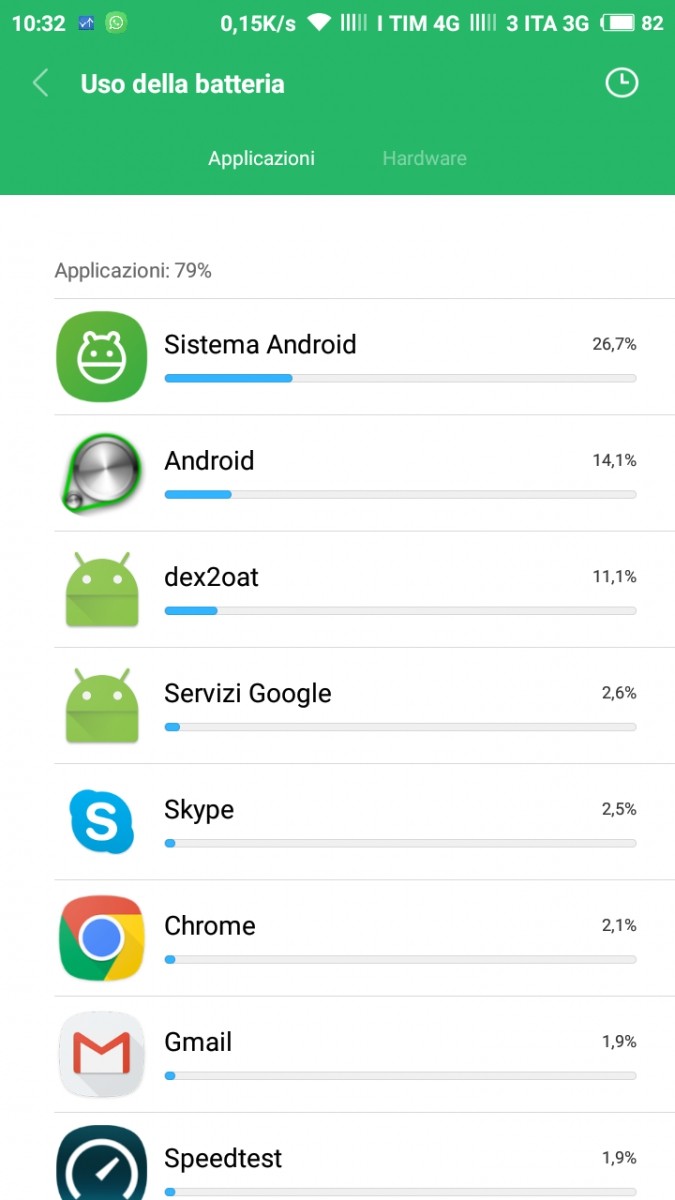Select the Applicazioni tab
The height and width of the screenshot is (1200, 675).
coord(261,158)
